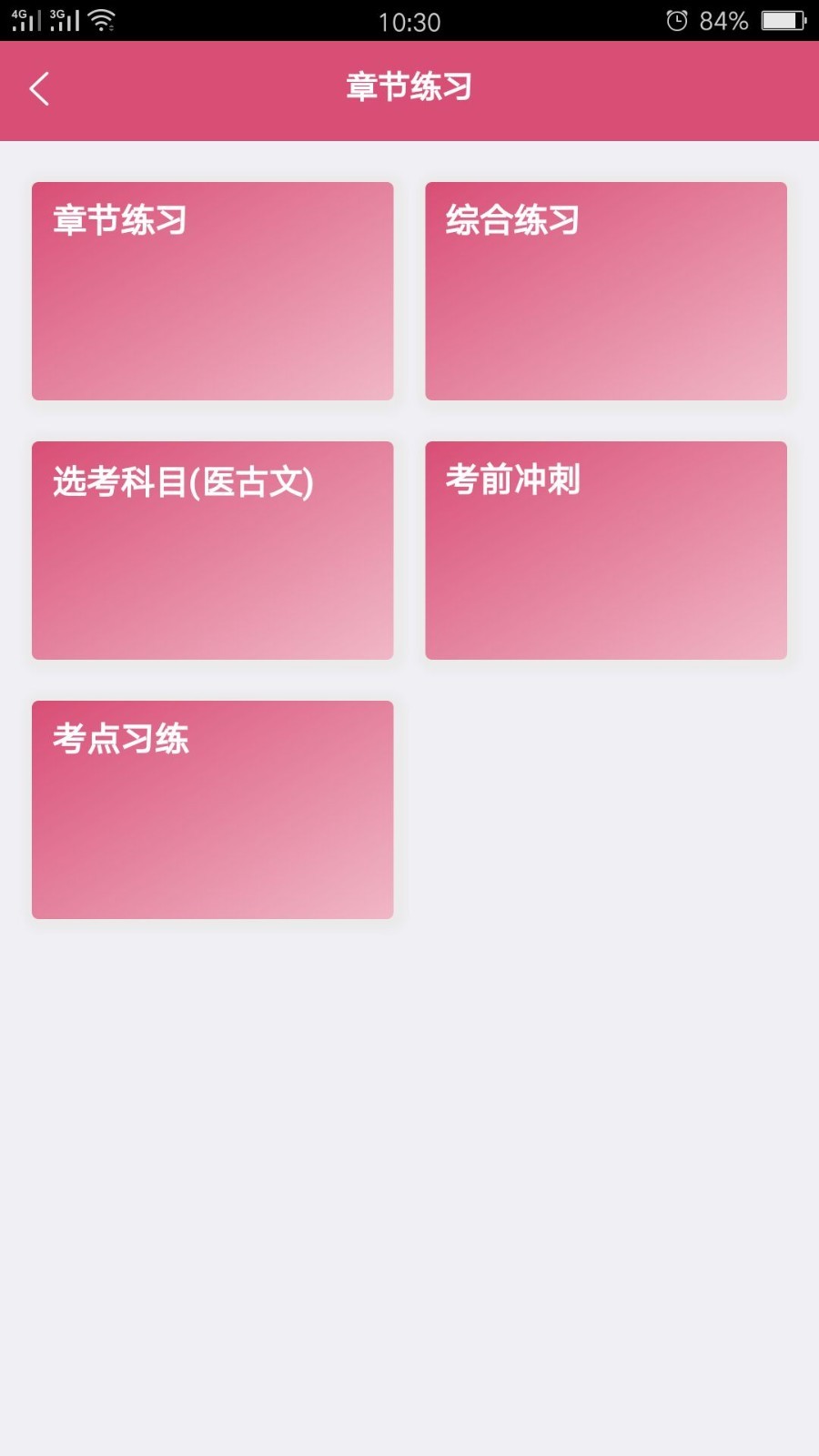
Task: Tap the clock showing 10:30
Action: click(409, 22)
